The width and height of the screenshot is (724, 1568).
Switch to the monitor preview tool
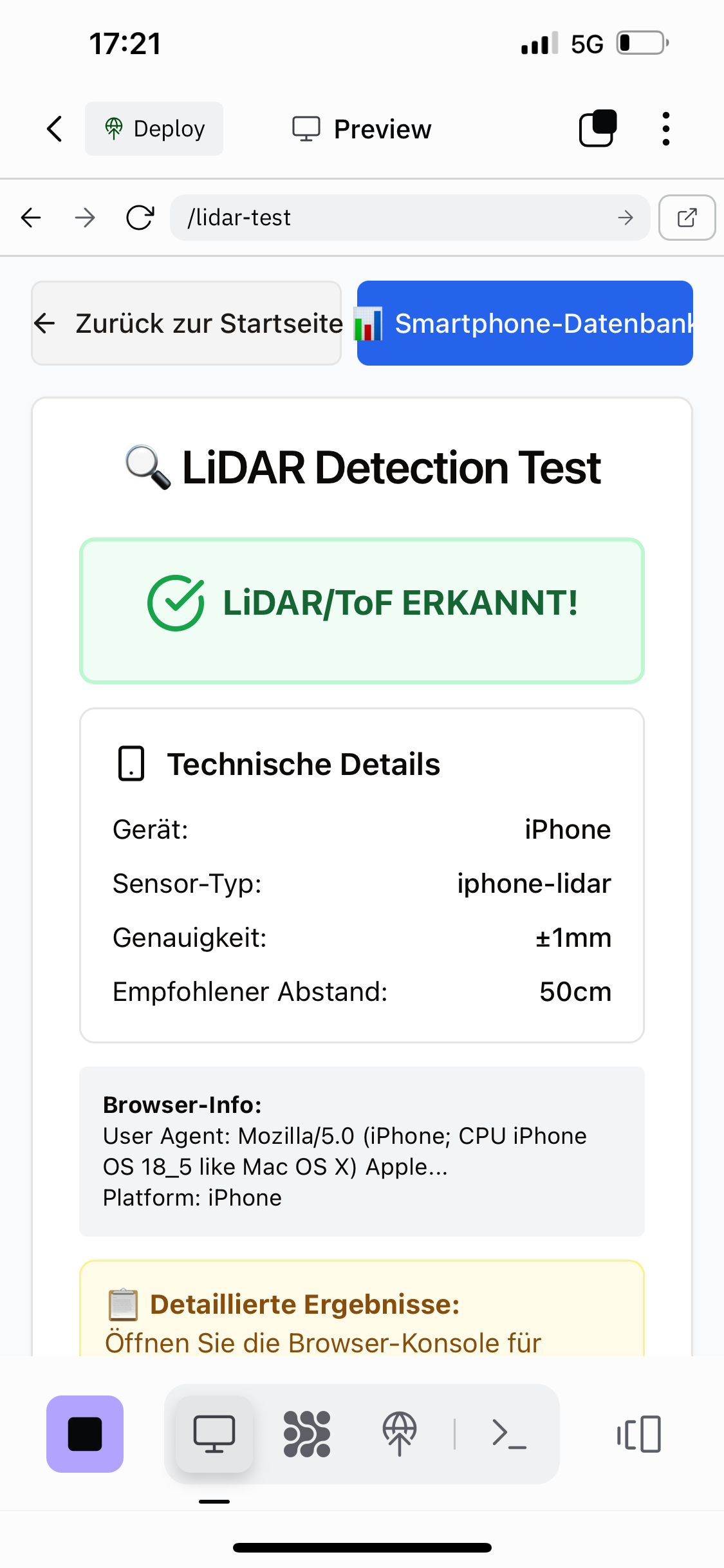(214, 1434)
